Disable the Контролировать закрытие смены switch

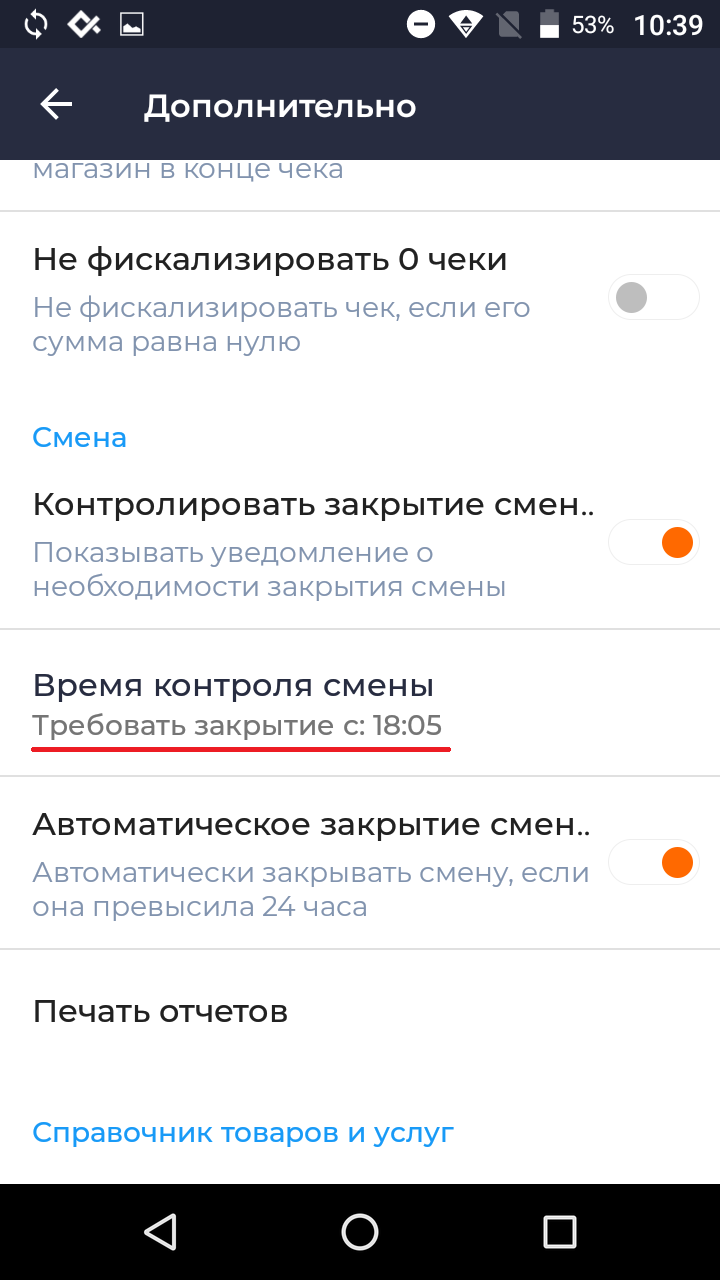click(x=653, y=543)
